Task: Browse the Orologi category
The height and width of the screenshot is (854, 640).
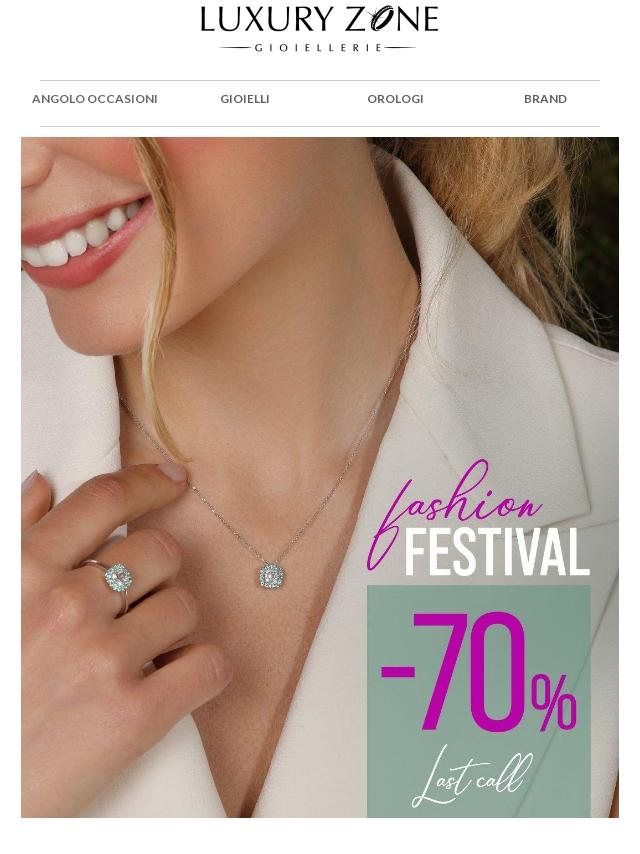Action: click(395, 99)
